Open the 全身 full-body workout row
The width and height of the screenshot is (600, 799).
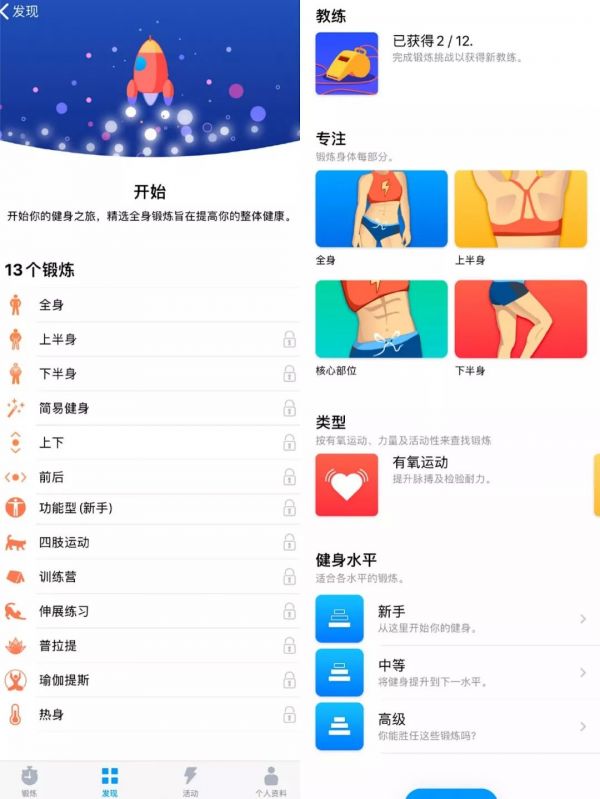[150, 305]
